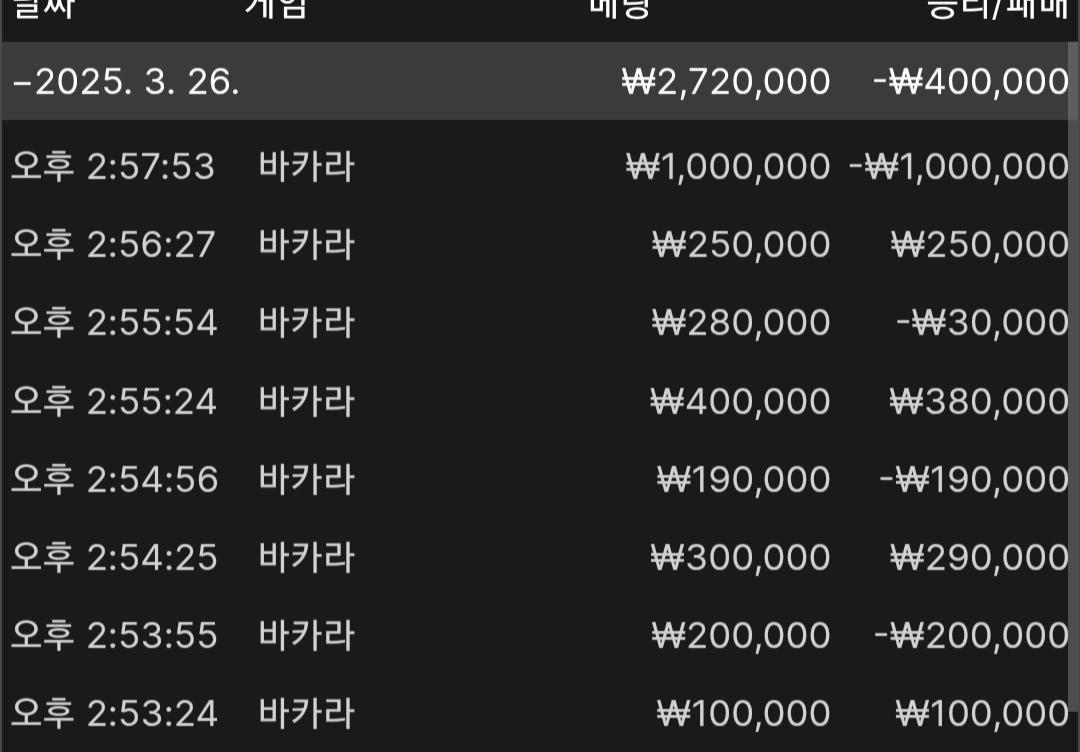Select the 오후 2:55:24 바카라 row
The width and height of the screenshot is (1080, 752).
point(540,401)
